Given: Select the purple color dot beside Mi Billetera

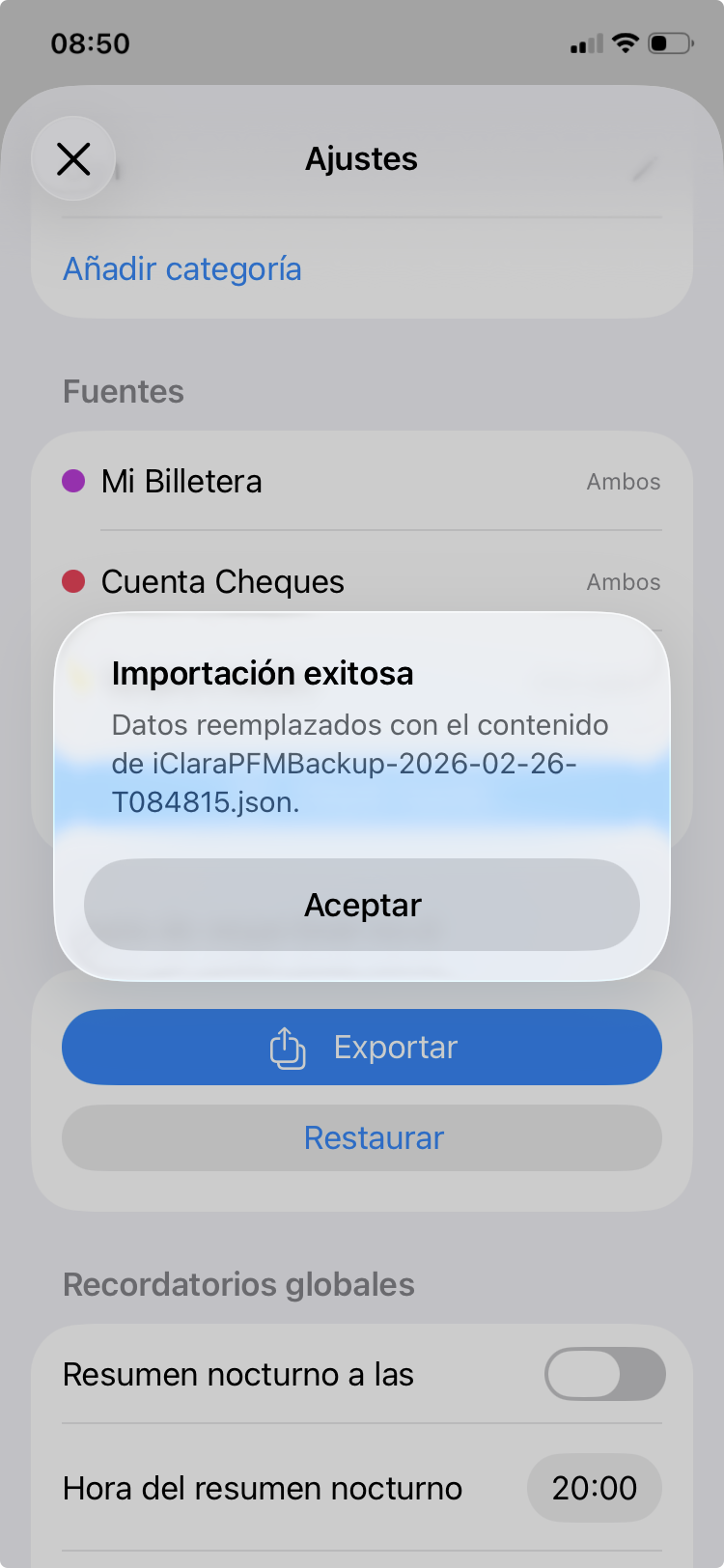Looking at the screenshot, I should 73,481.
